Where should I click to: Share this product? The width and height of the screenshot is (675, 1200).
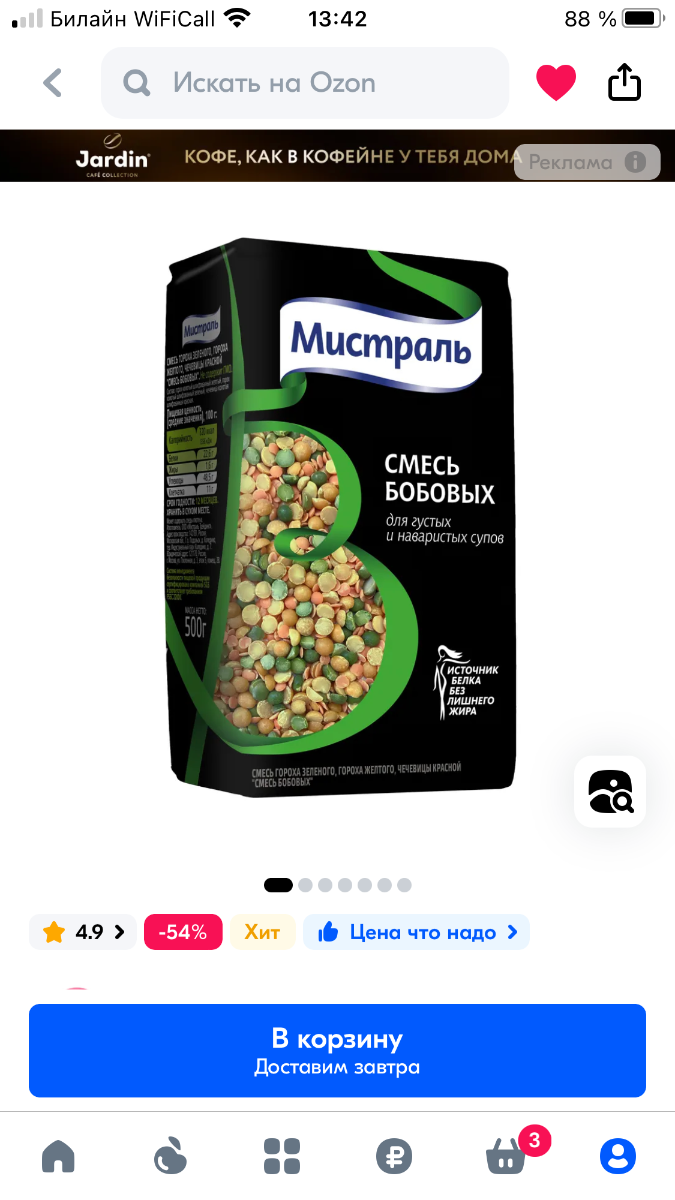(624, 82)
